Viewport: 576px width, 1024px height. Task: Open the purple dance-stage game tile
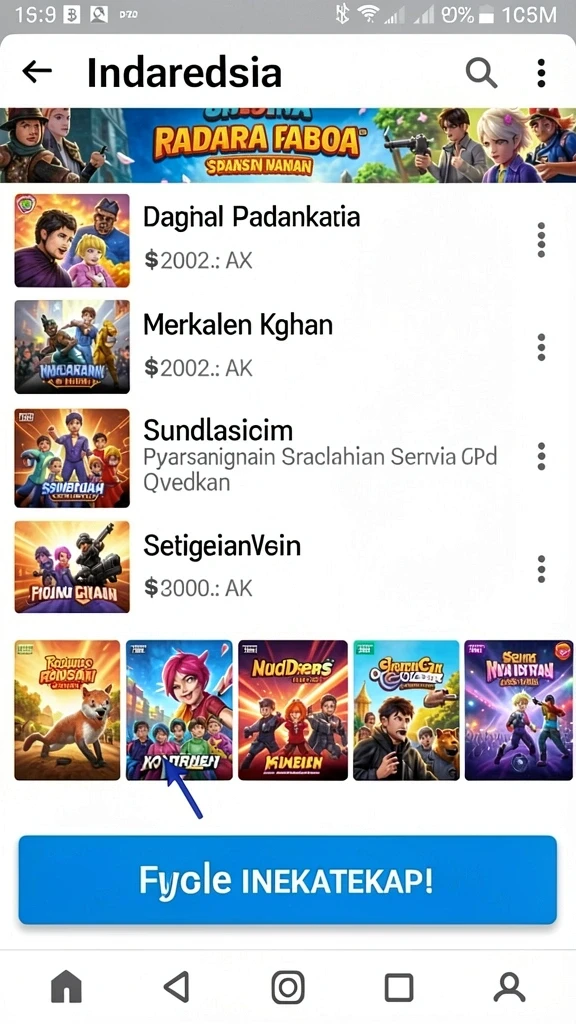pyautogui.click(x=519, y=710)
